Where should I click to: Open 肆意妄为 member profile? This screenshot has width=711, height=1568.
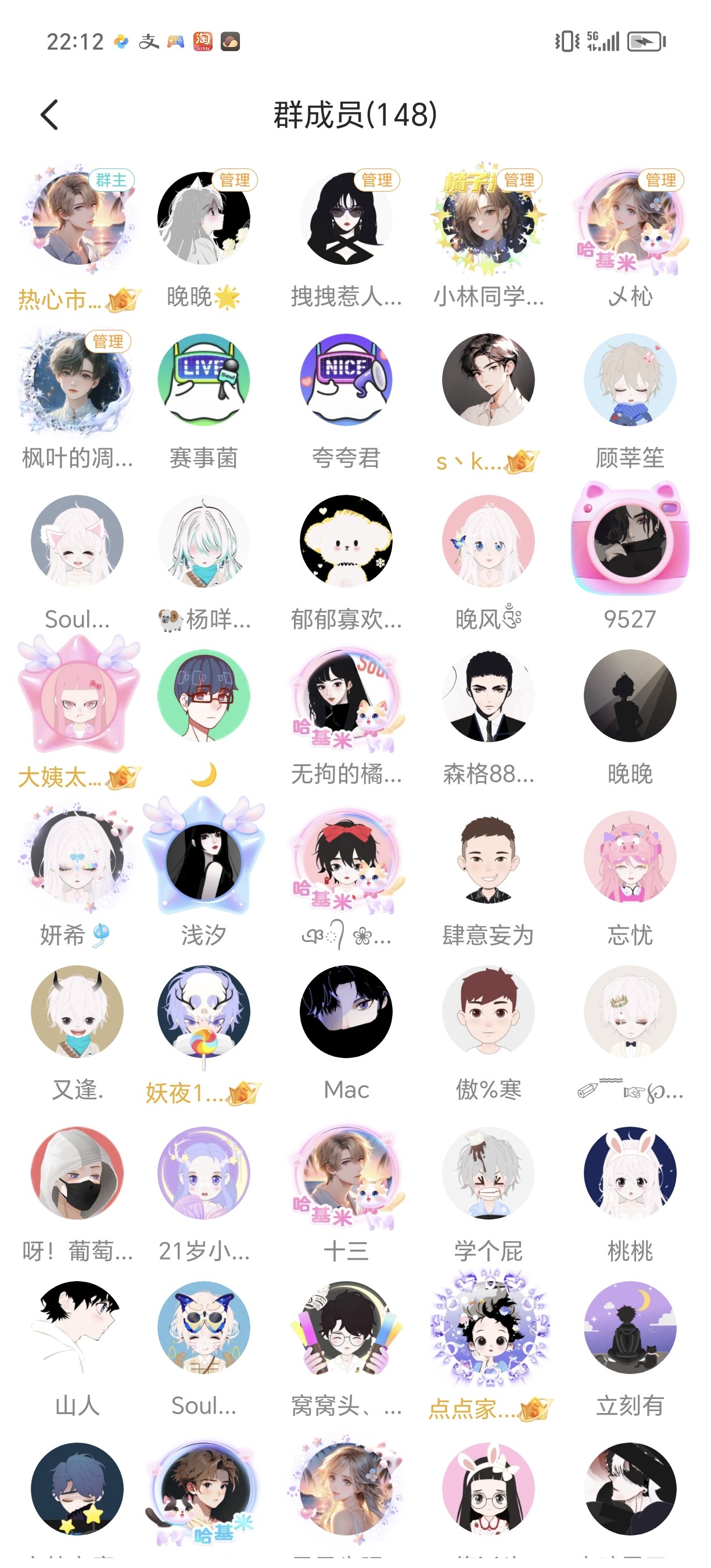click(x=488, y=857)
